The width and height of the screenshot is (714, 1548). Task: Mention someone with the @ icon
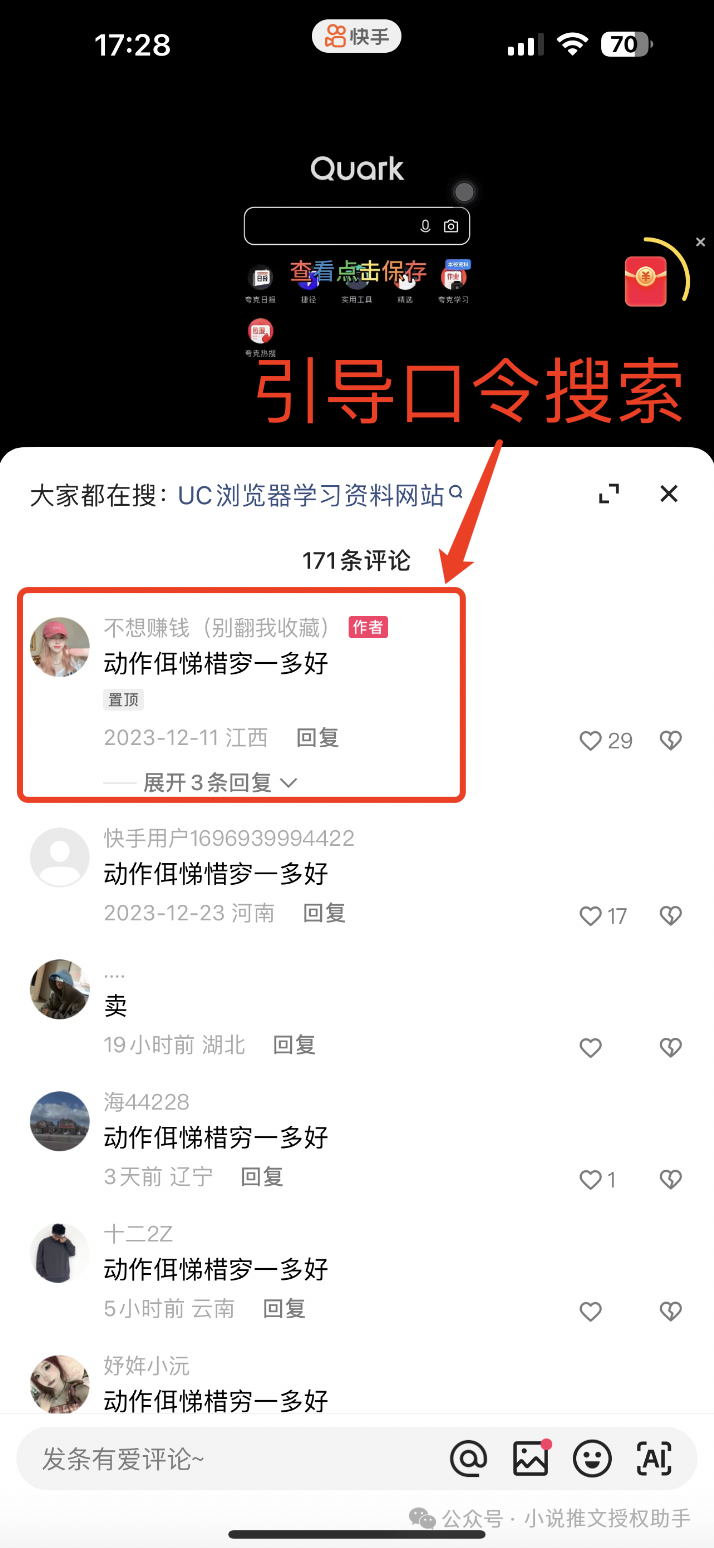click(x=468, y=1459)
